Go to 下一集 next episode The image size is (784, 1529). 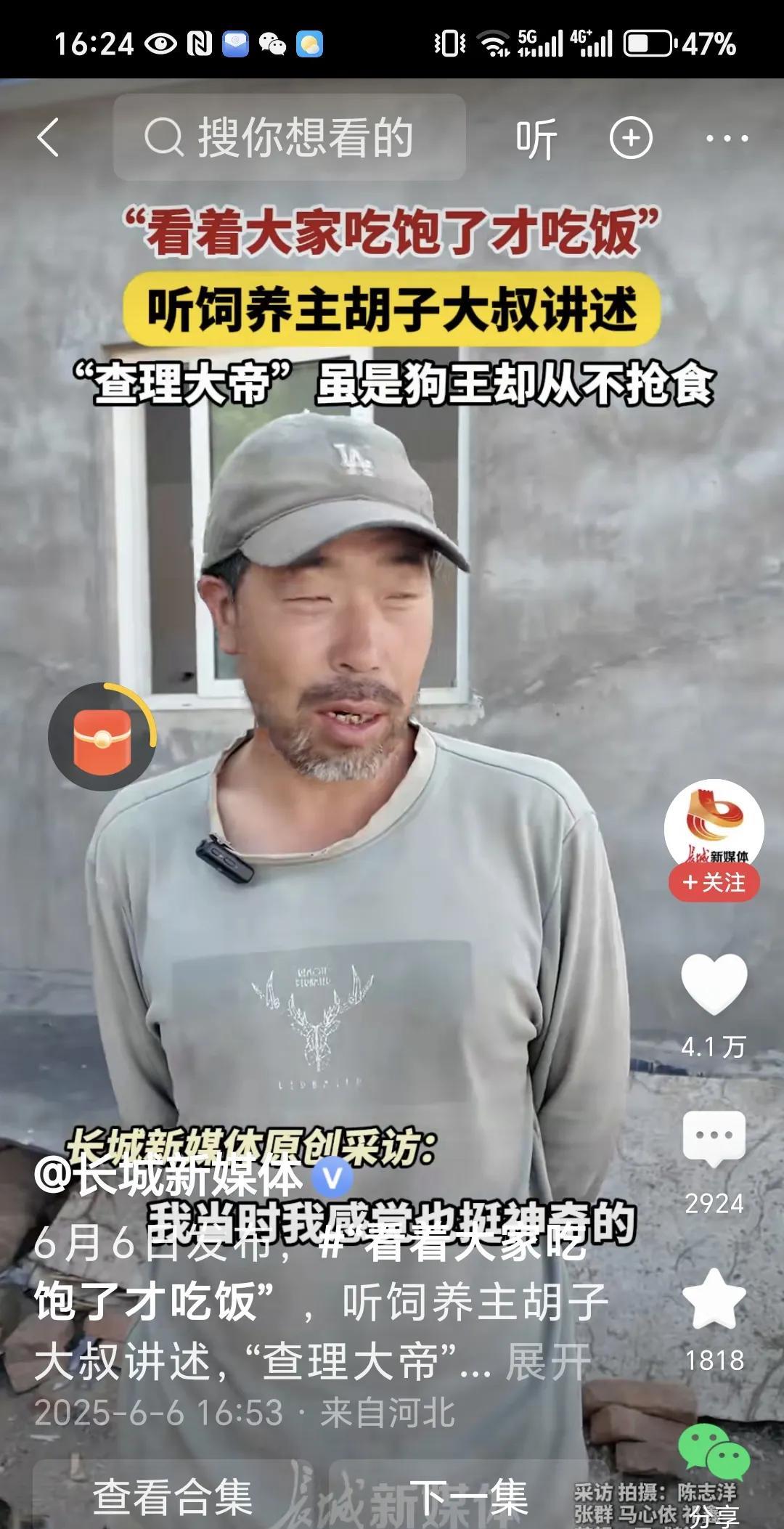click(x=468, y=1497)
